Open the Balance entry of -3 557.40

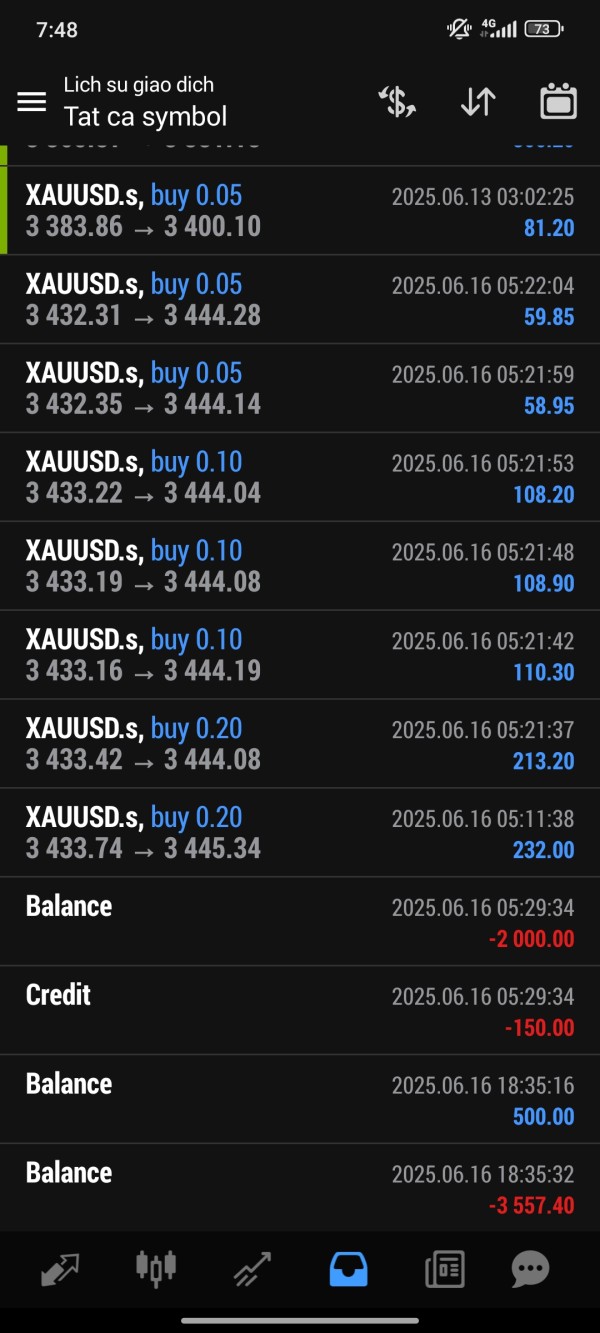pyautogui.click(x=300, y=1189)
